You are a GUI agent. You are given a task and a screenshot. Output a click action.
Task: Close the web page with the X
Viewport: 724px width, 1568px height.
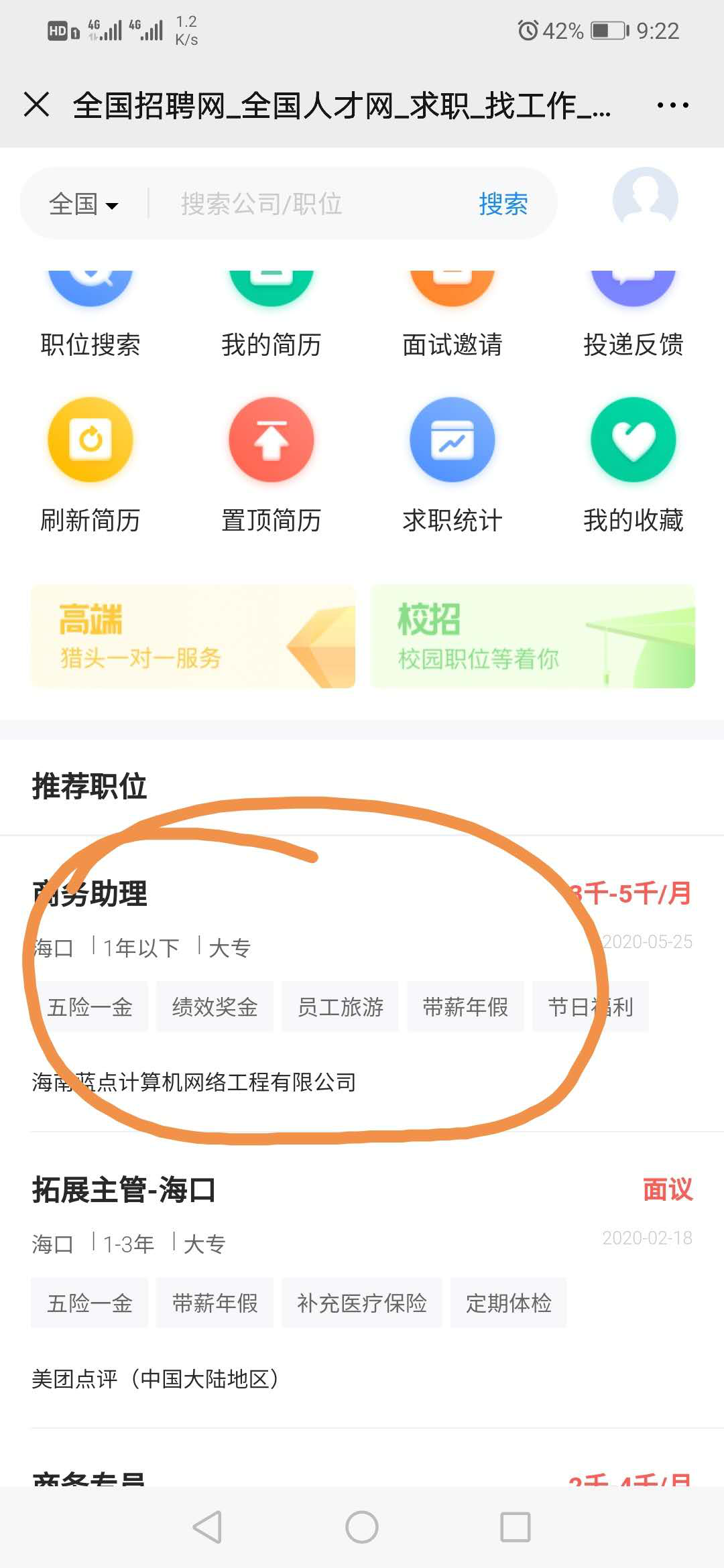[x=36, y=105]
